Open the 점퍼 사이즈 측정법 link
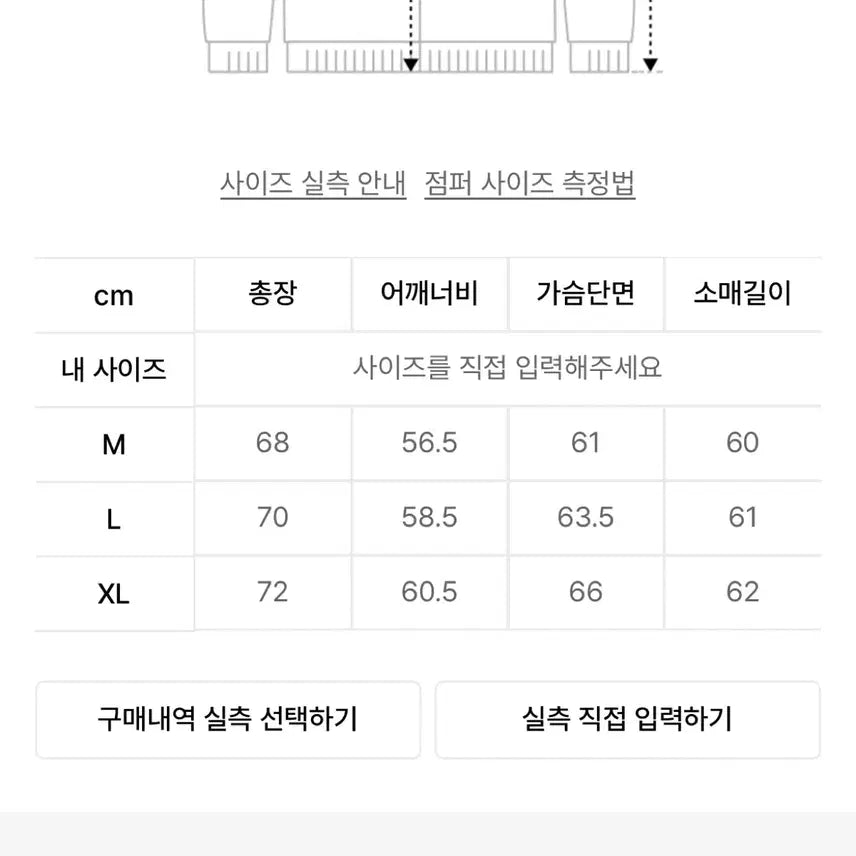The width and height of the screenshot is (856, 856). pos(529,184)
